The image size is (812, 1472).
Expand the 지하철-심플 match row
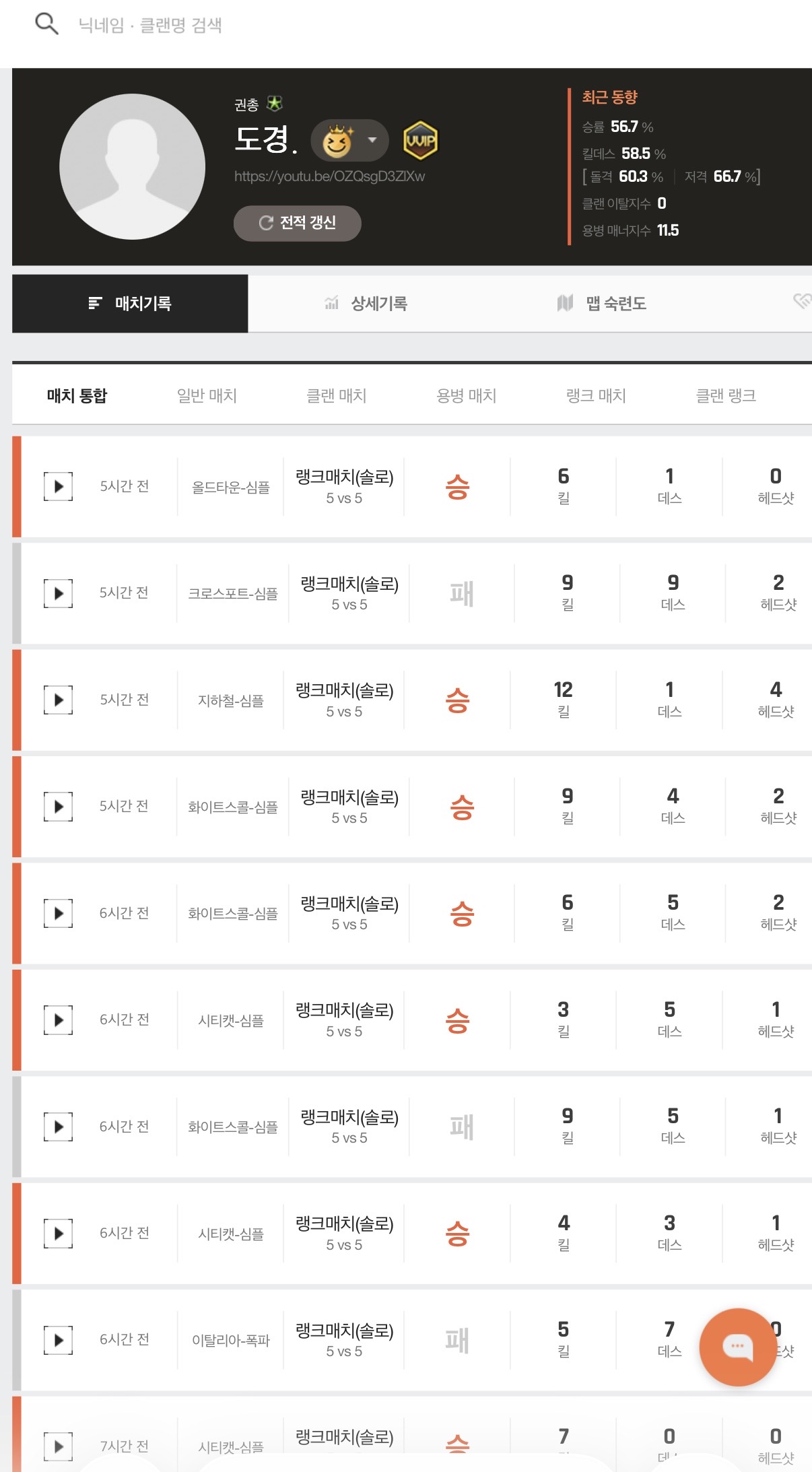pyautogui.click(x=59, y=700)
